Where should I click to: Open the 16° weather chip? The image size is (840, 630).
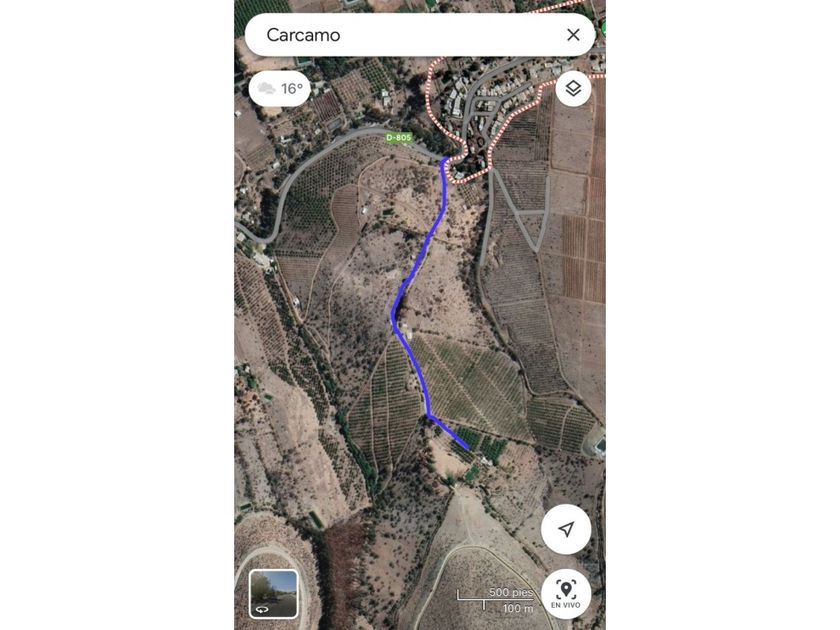pyautogui.click(x=280, y=88)
